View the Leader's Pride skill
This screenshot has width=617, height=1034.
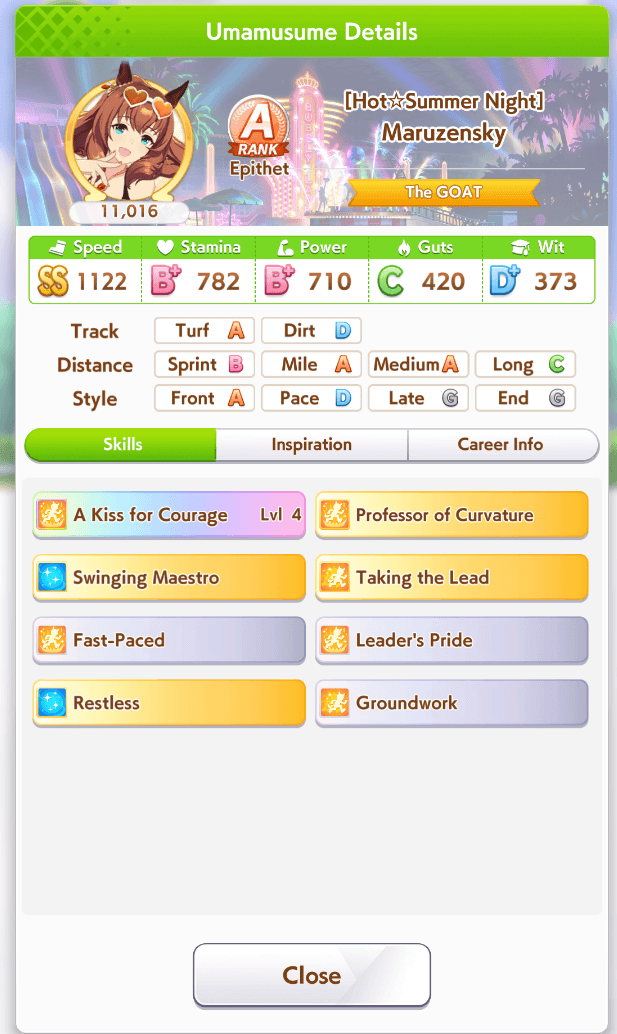point(451,641)
